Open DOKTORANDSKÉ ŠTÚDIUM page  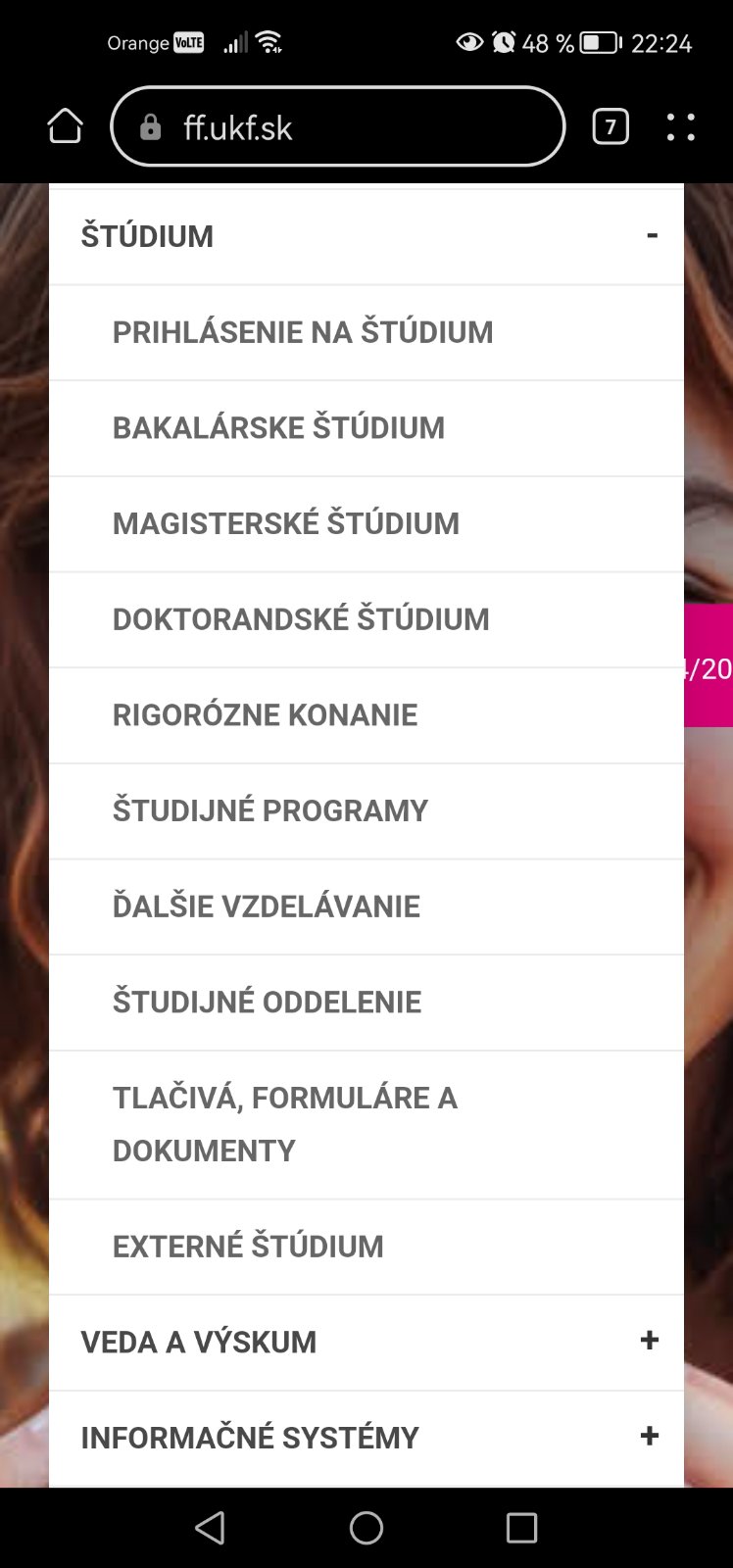(x=301, y=619)
